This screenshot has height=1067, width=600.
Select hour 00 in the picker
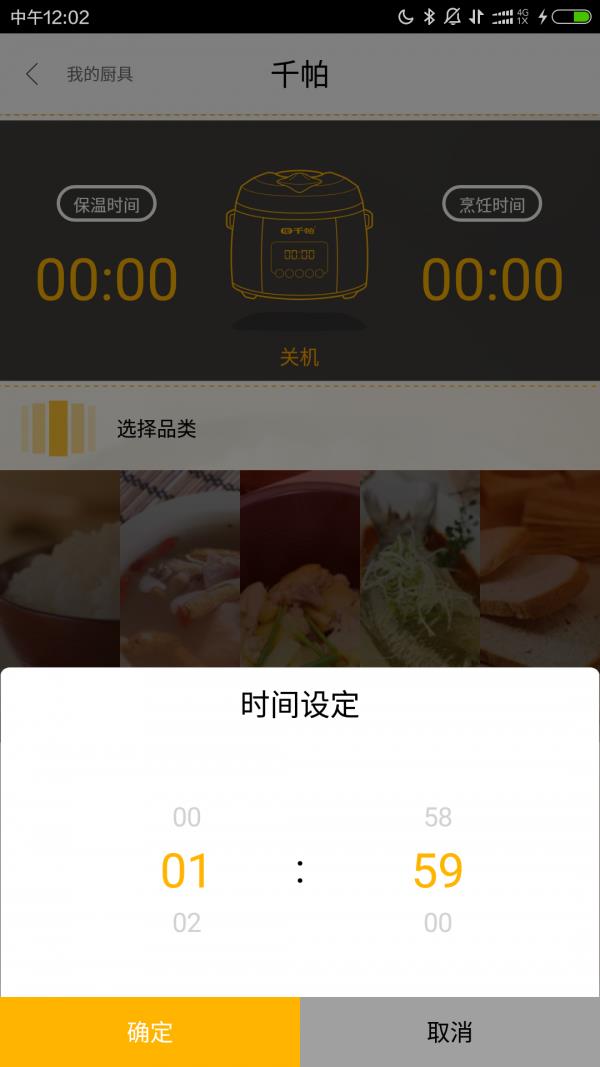(187, 818)
